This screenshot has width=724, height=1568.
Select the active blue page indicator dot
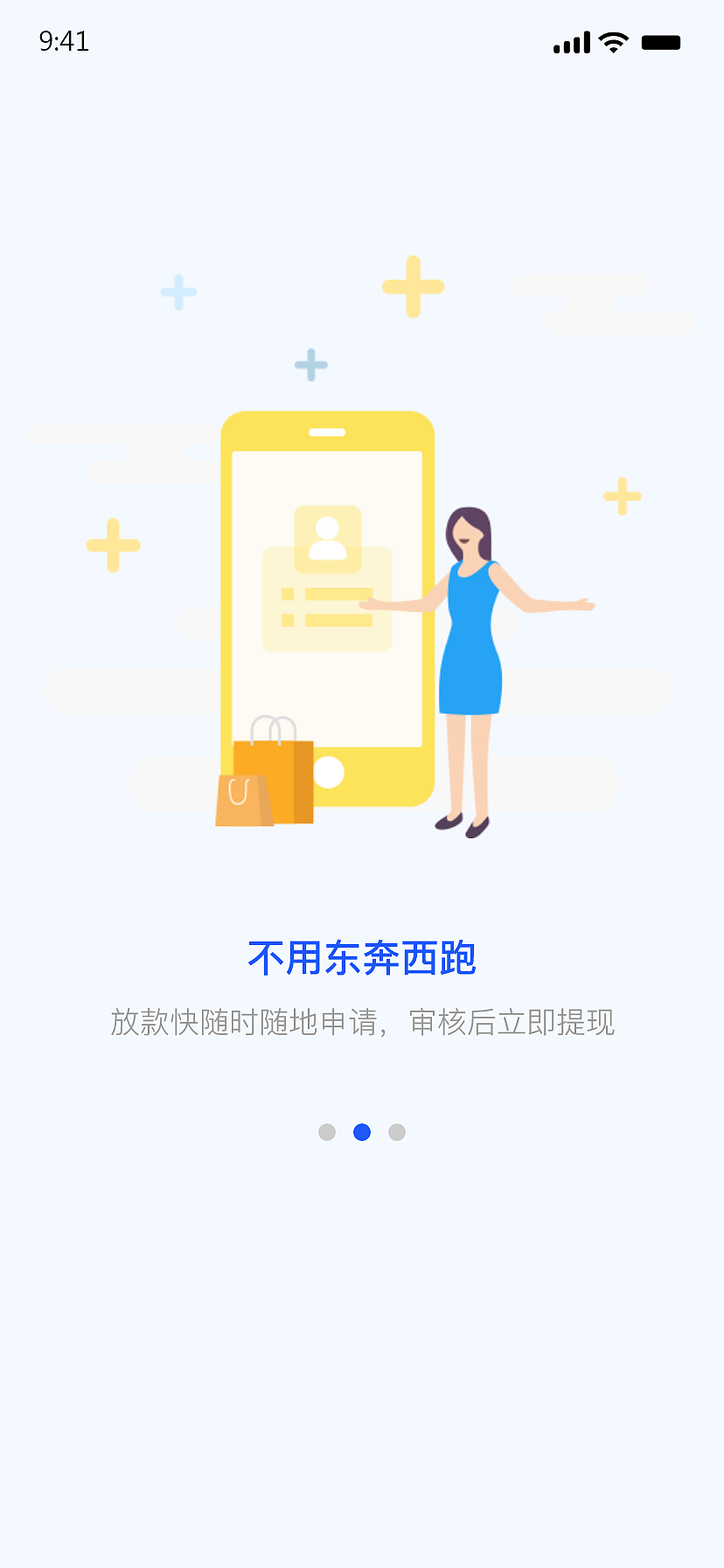(362, 1131)
